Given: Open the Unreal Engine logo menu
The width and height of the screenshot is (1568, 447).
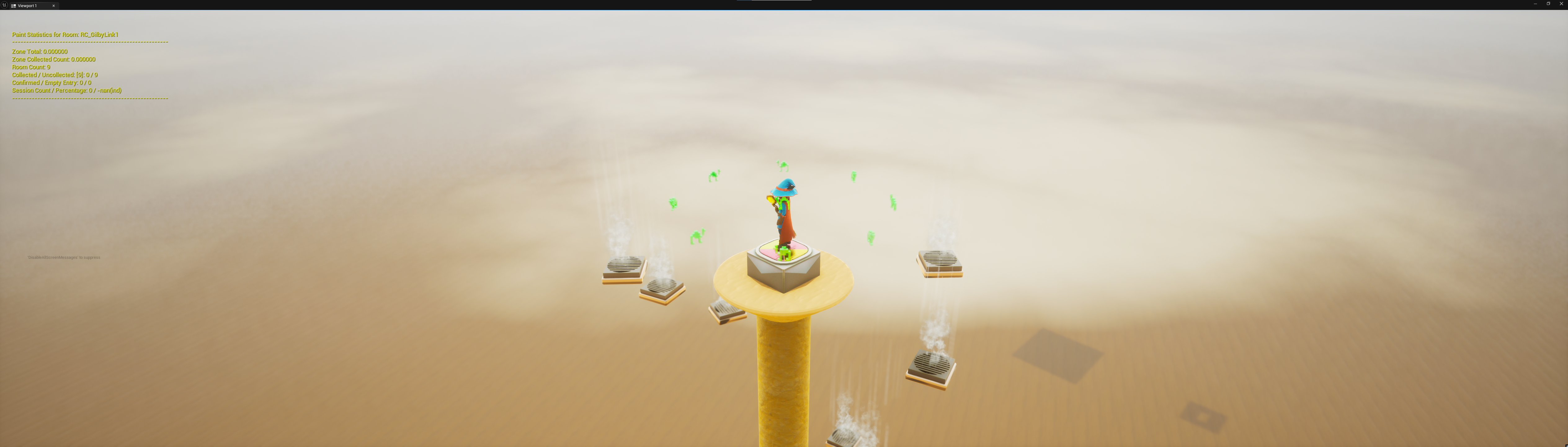Looking at the screenshot, I should (4, 5).
